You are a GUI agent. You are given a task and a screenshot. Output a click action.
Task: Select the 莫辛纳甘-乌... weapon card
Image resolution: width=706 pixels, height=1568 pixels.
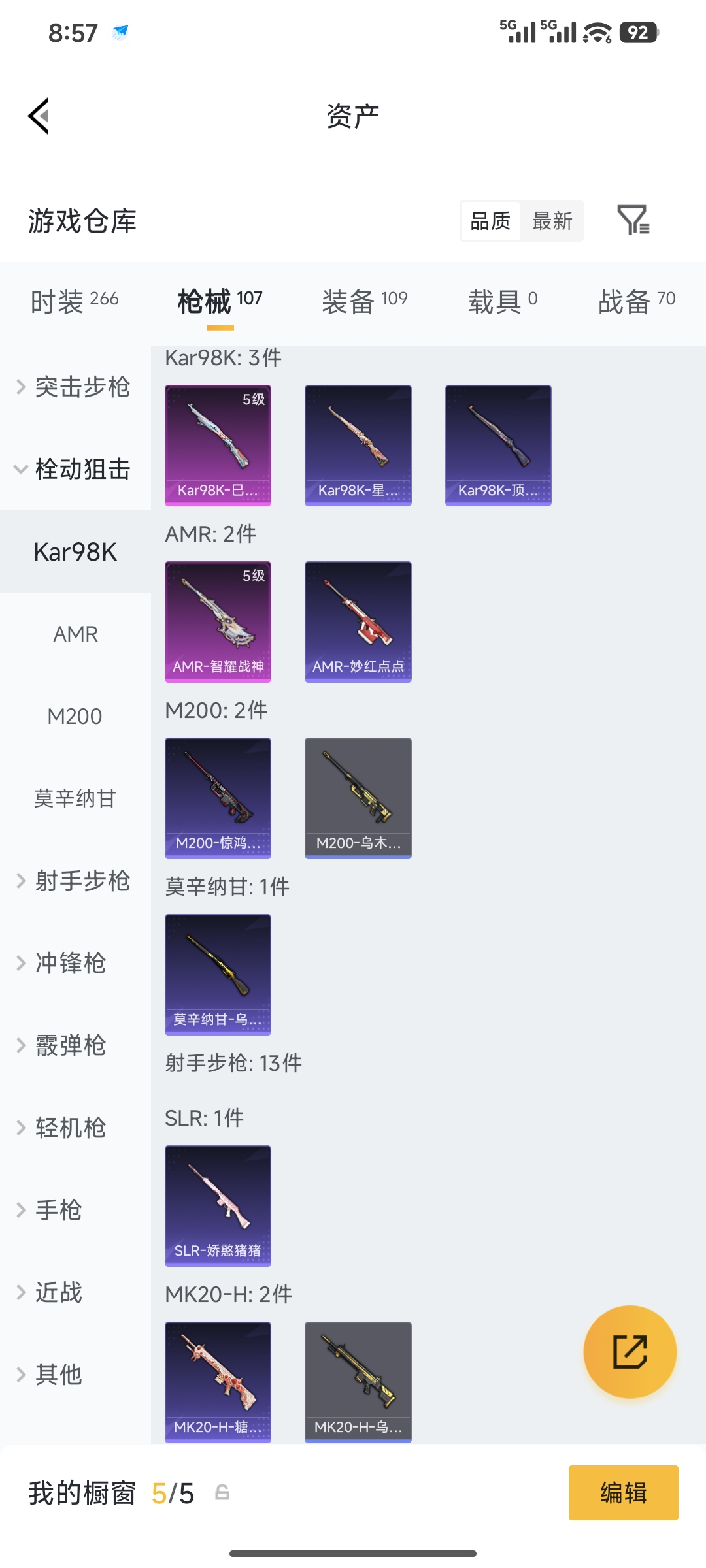218,973
